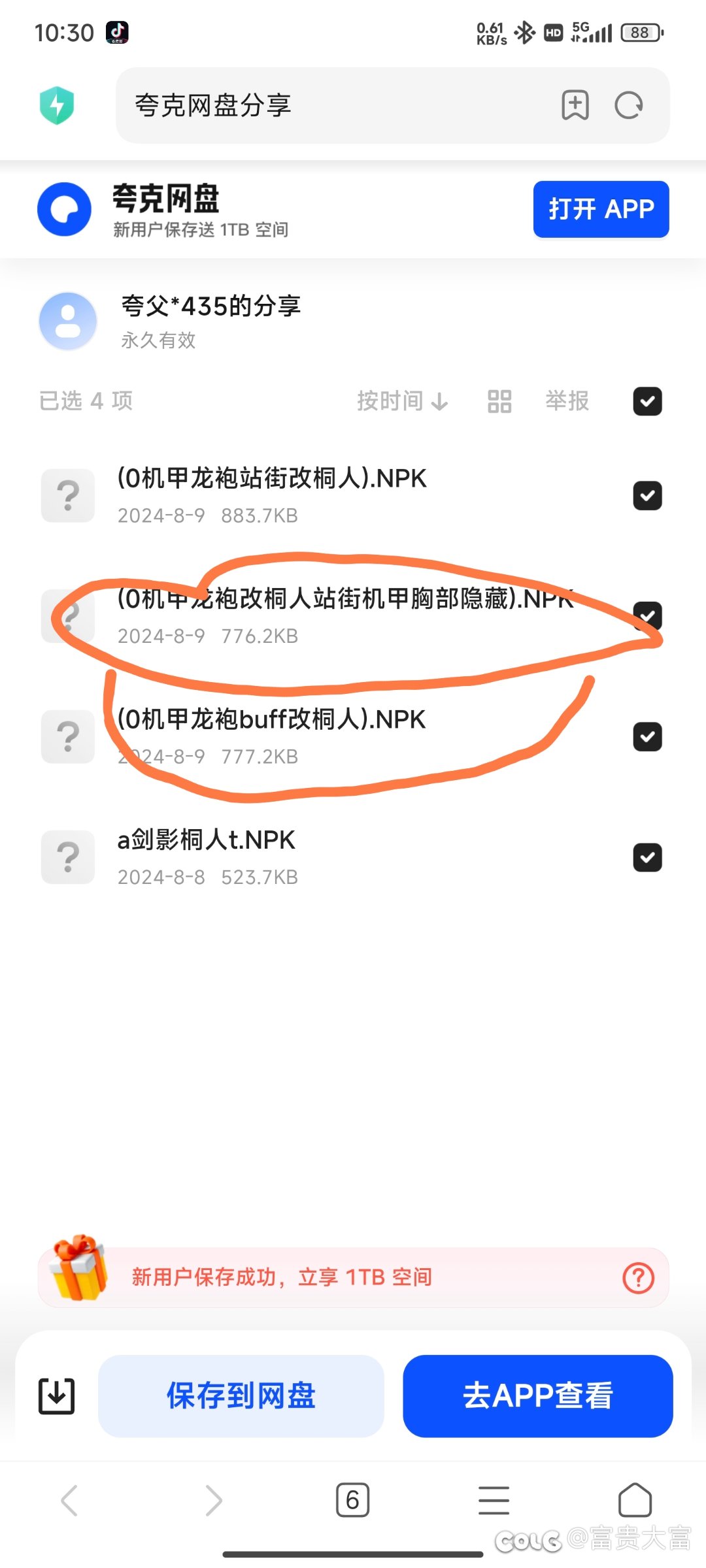Screen dimensions: 706x1568
Task: Bookmark this page in the address bar
Action: (x=575, y=105)
